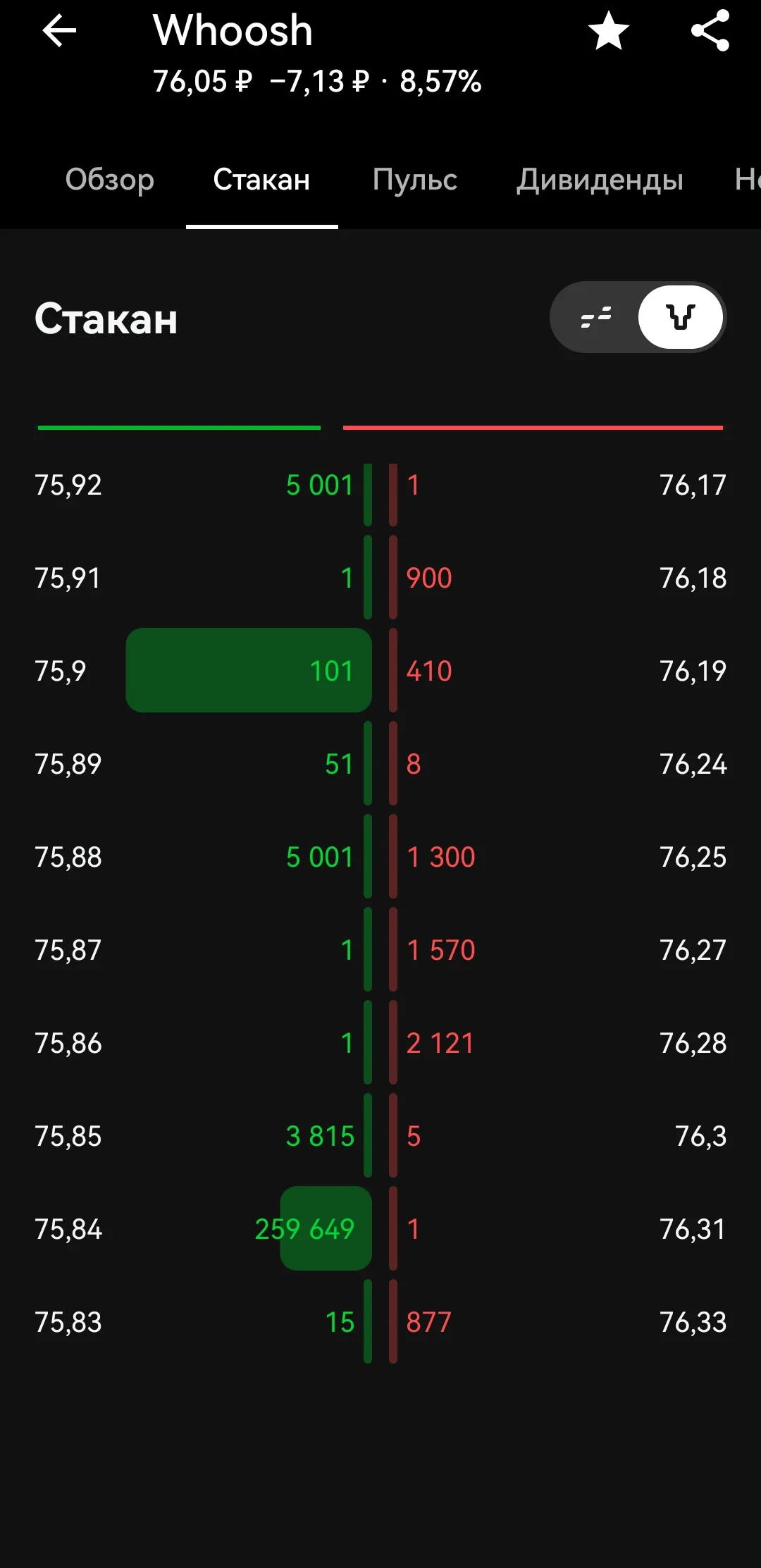761x1568 pixels.
Task: Share the Whoosh stock page
Action: click(710, 31)
